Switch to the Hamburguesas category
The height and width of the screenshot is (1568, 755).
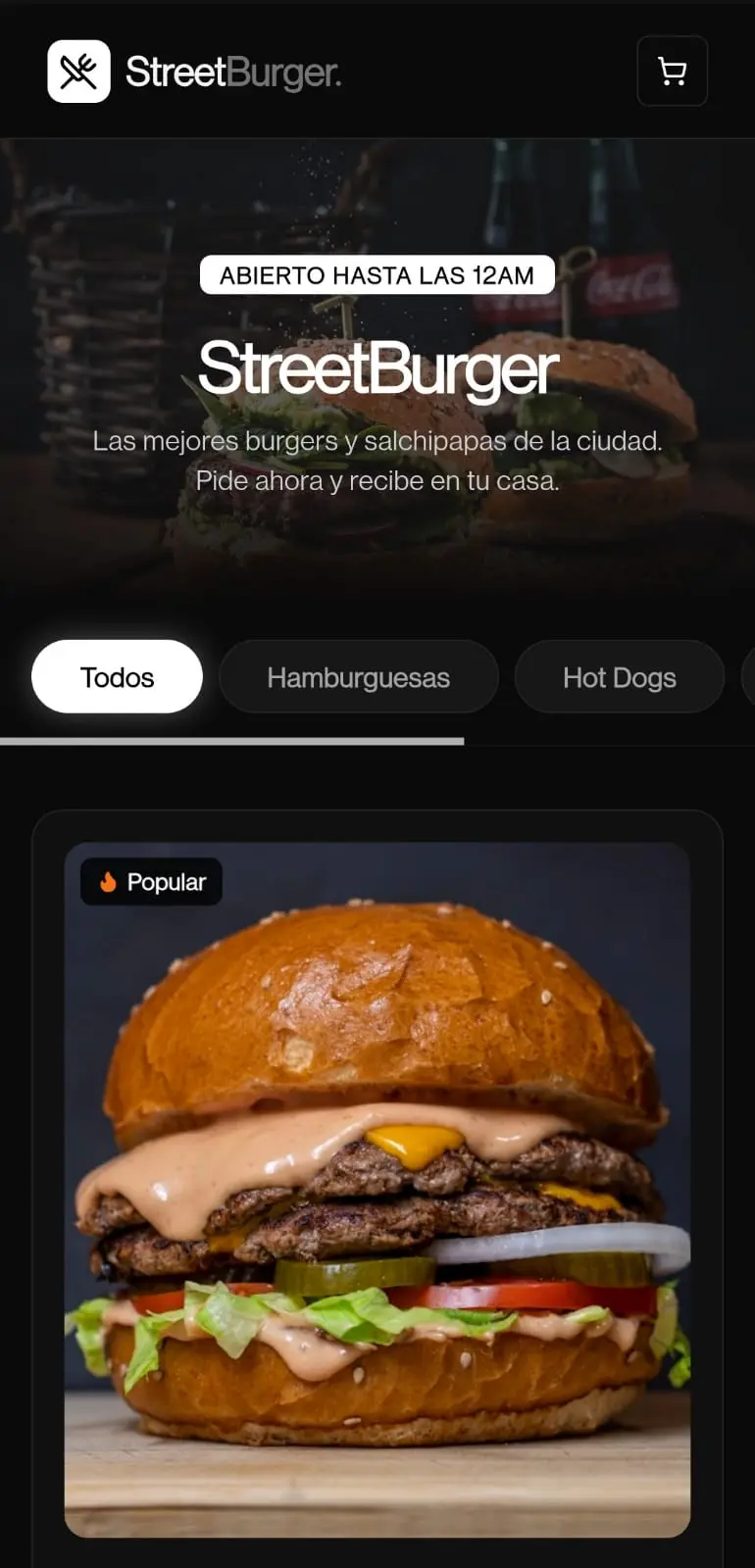(x=359, y=676)
